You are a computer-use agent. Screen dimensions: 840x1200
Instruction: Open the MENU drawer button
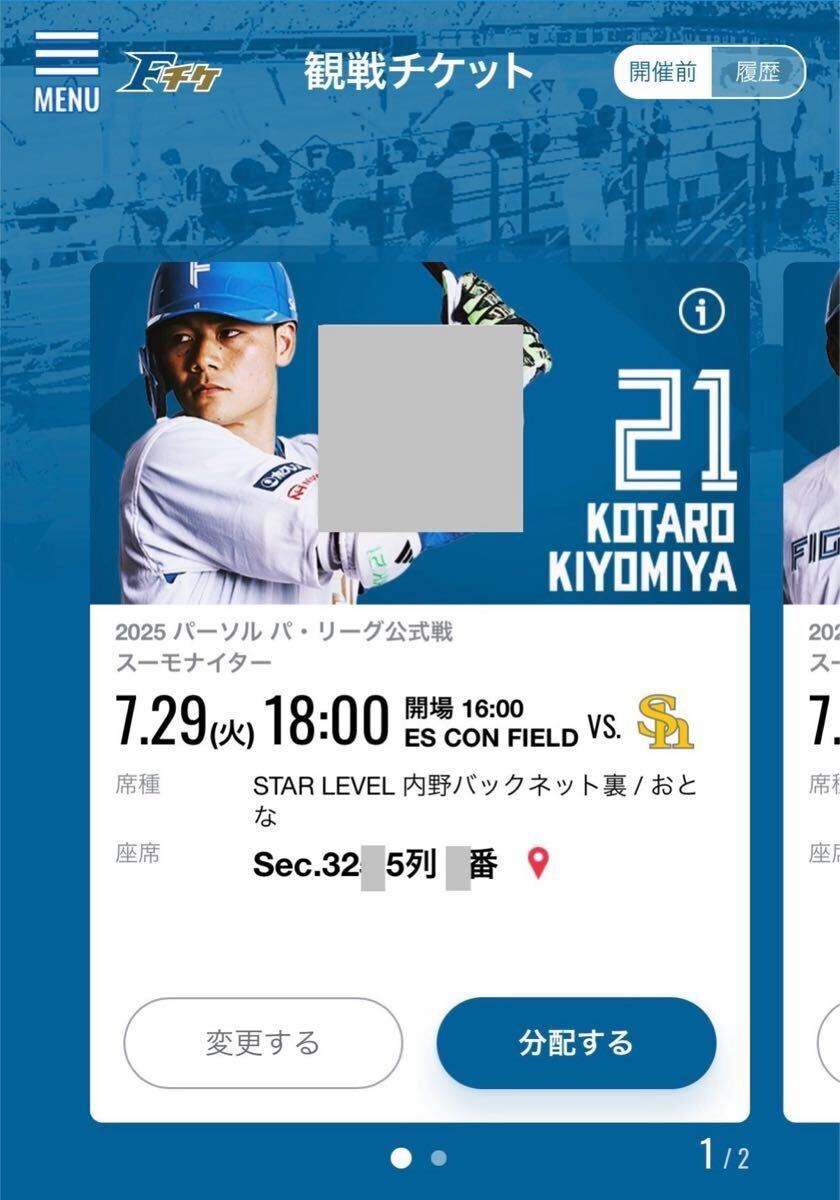(x=67, y=70)
